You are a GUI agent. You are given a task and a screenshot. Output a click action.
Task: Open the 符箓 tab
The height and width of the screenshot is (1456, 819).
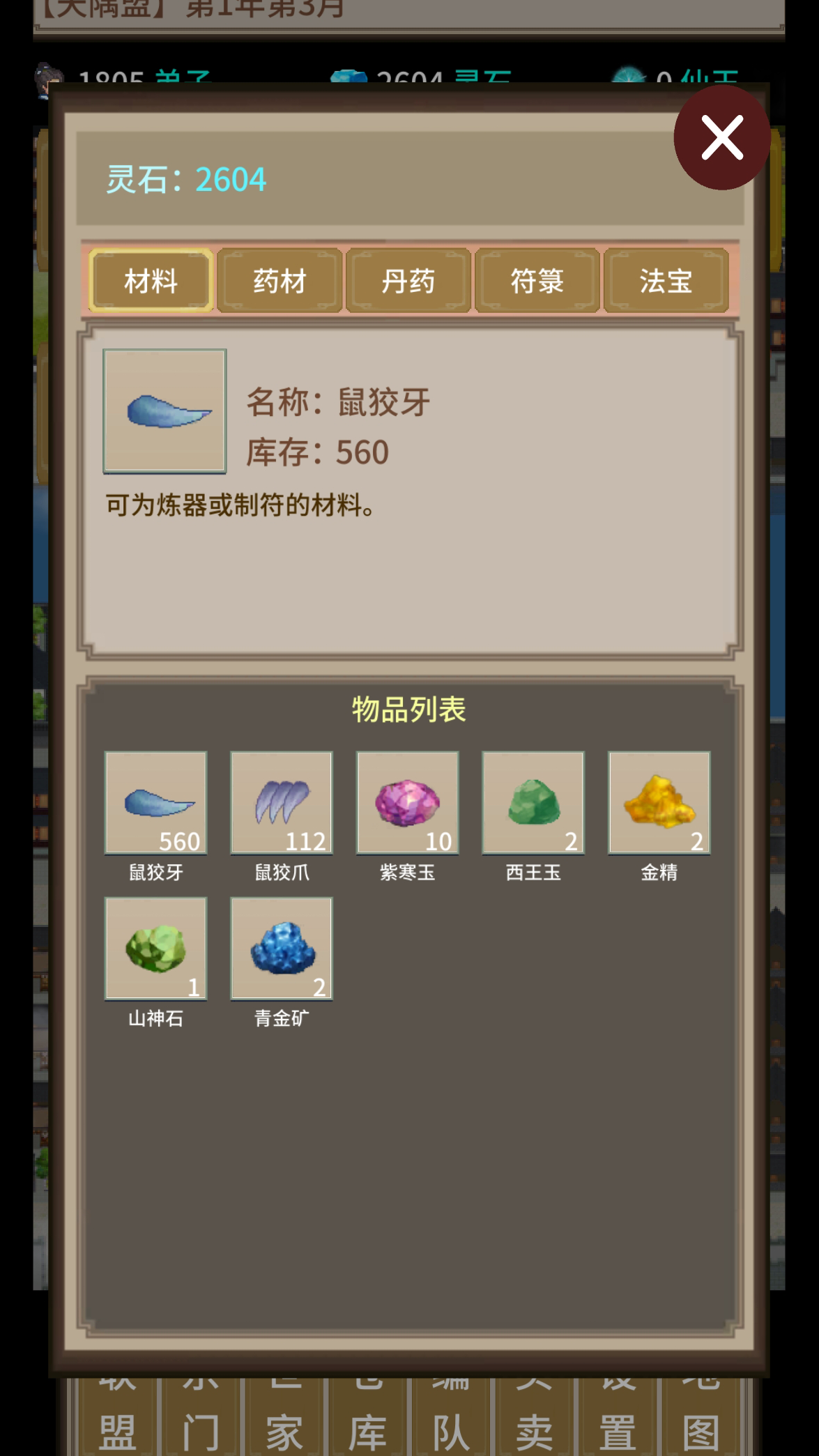(x=537, y=281)
